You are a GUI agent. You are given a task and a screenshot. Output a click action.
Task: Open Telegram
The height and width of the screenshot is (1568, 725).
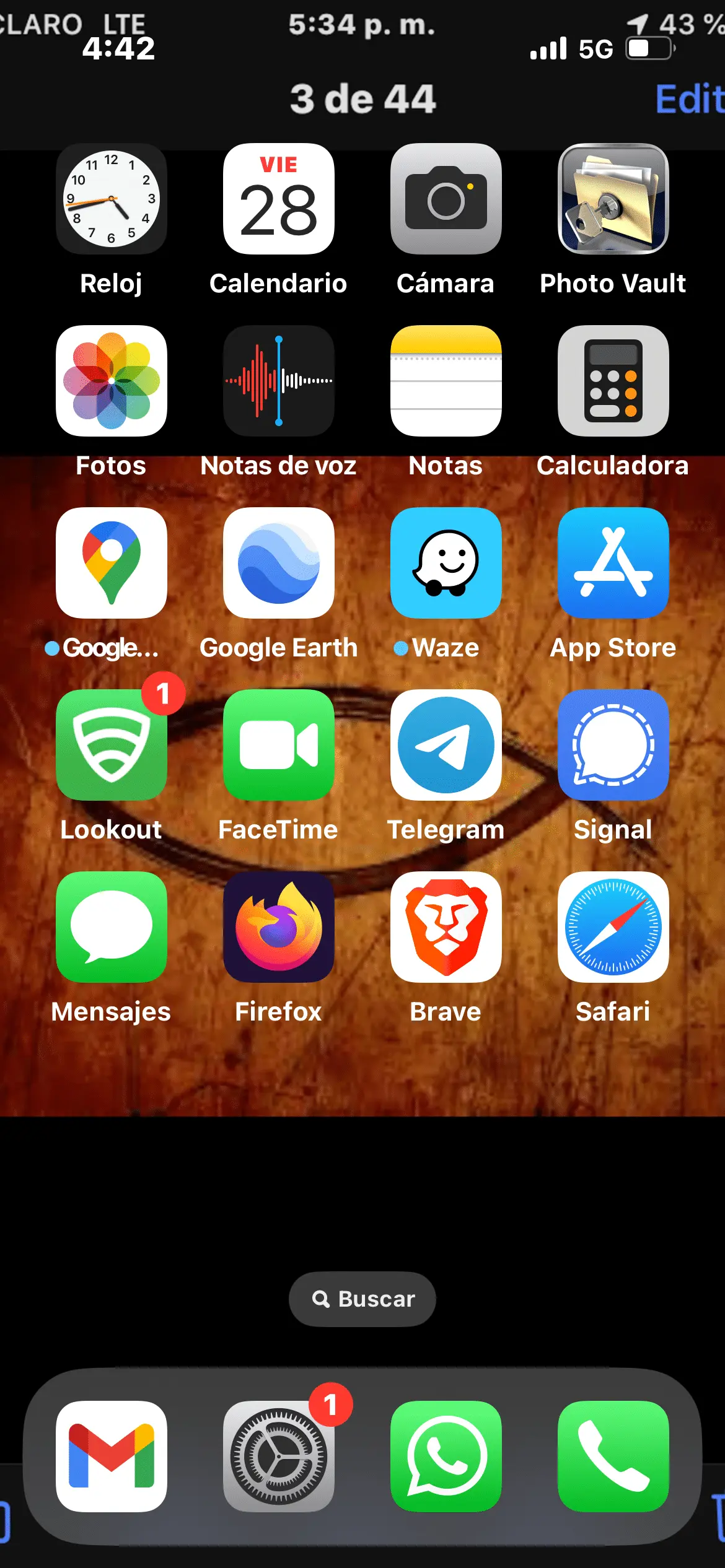[x=446, y=745]
